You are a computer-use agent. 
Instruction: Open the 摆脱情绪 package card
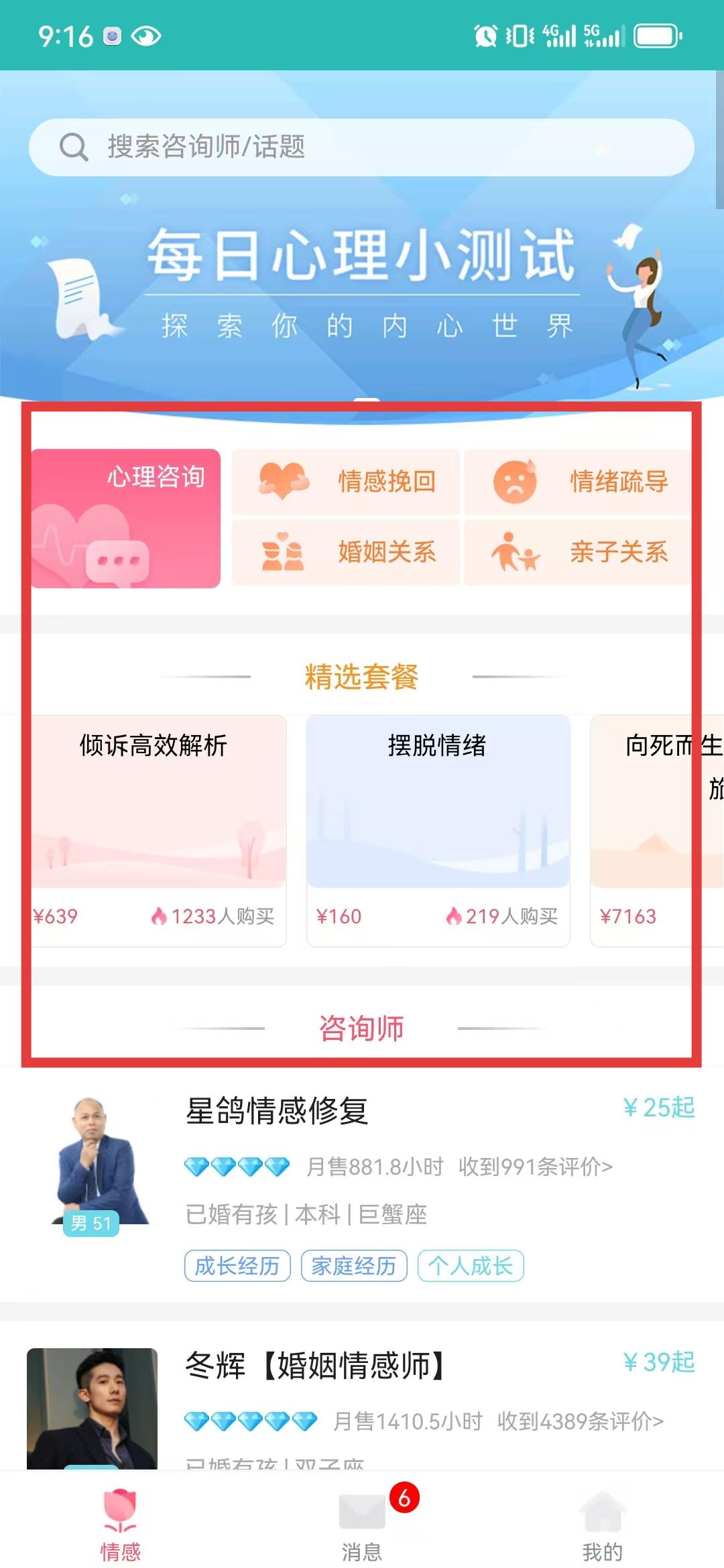(438, 831)
